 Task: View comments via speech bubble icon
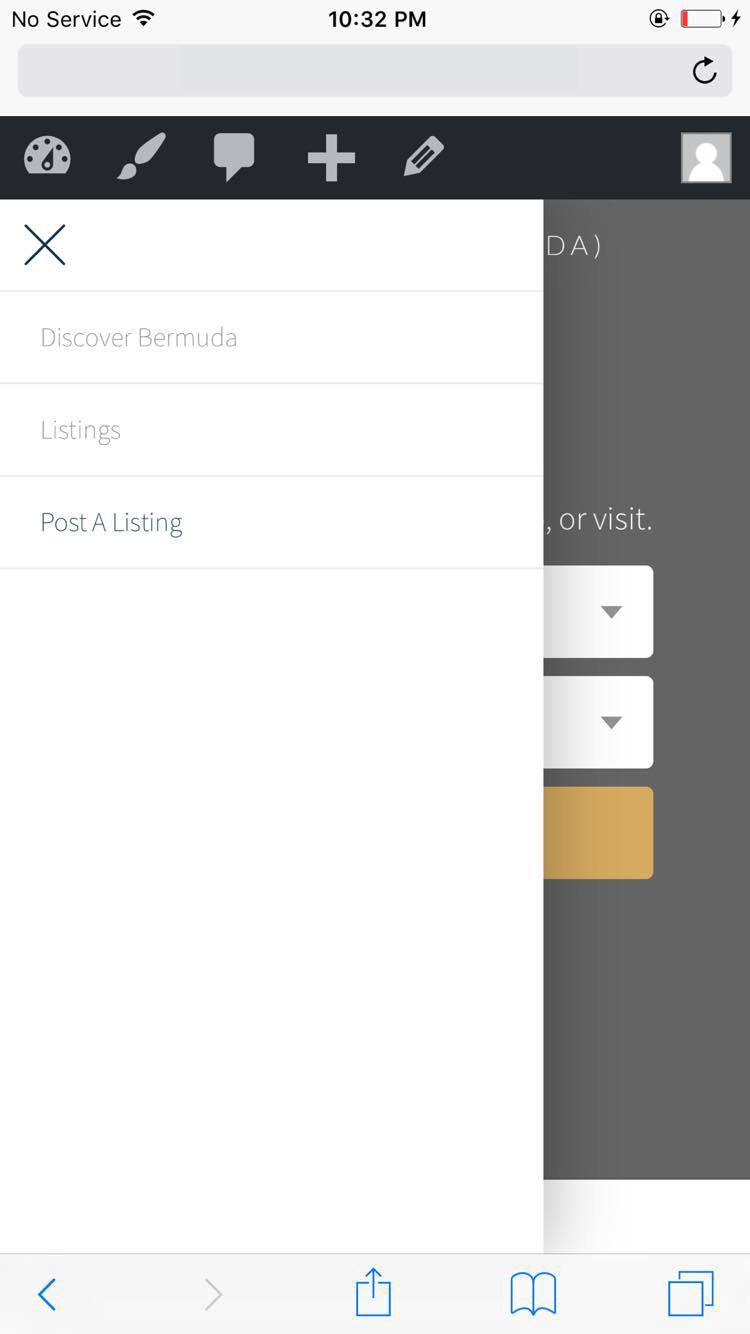(234, 157)
